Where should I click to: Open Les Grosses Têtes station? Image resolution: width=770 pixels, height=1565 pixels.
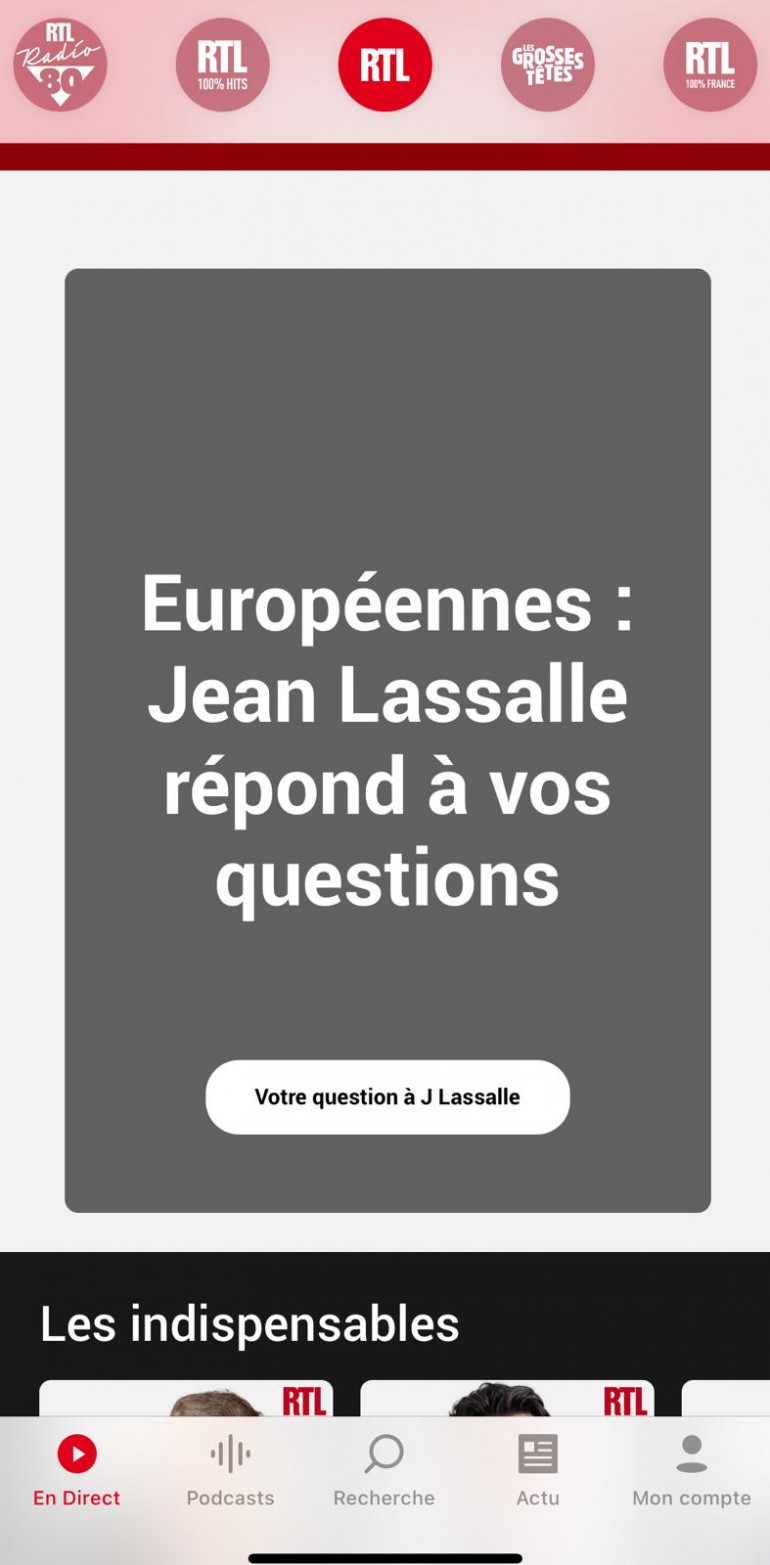pyautogui.click(x=548, y=65)
